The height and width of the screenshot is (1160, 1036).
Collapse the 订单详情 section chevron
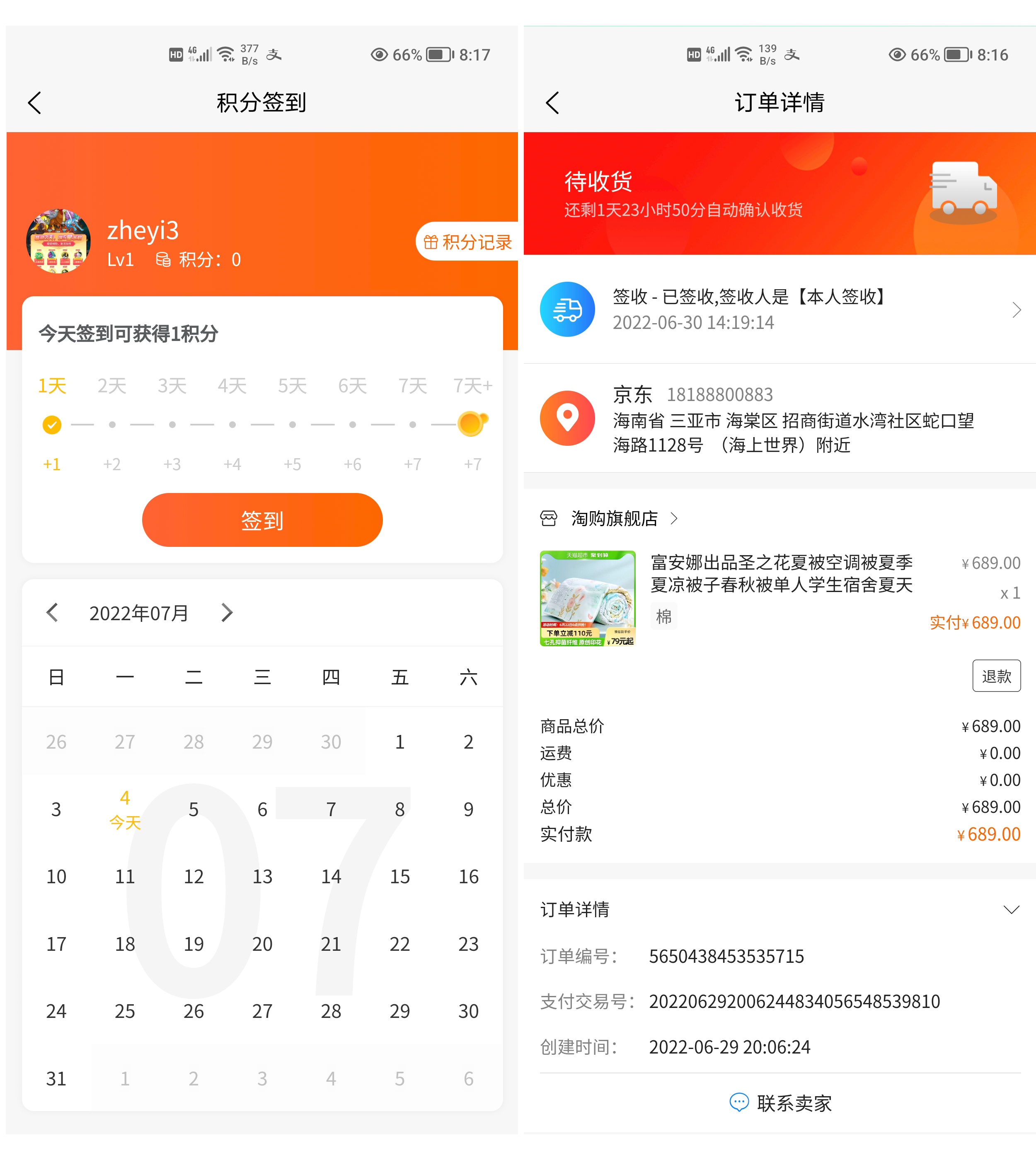(x=1010, y=909)
